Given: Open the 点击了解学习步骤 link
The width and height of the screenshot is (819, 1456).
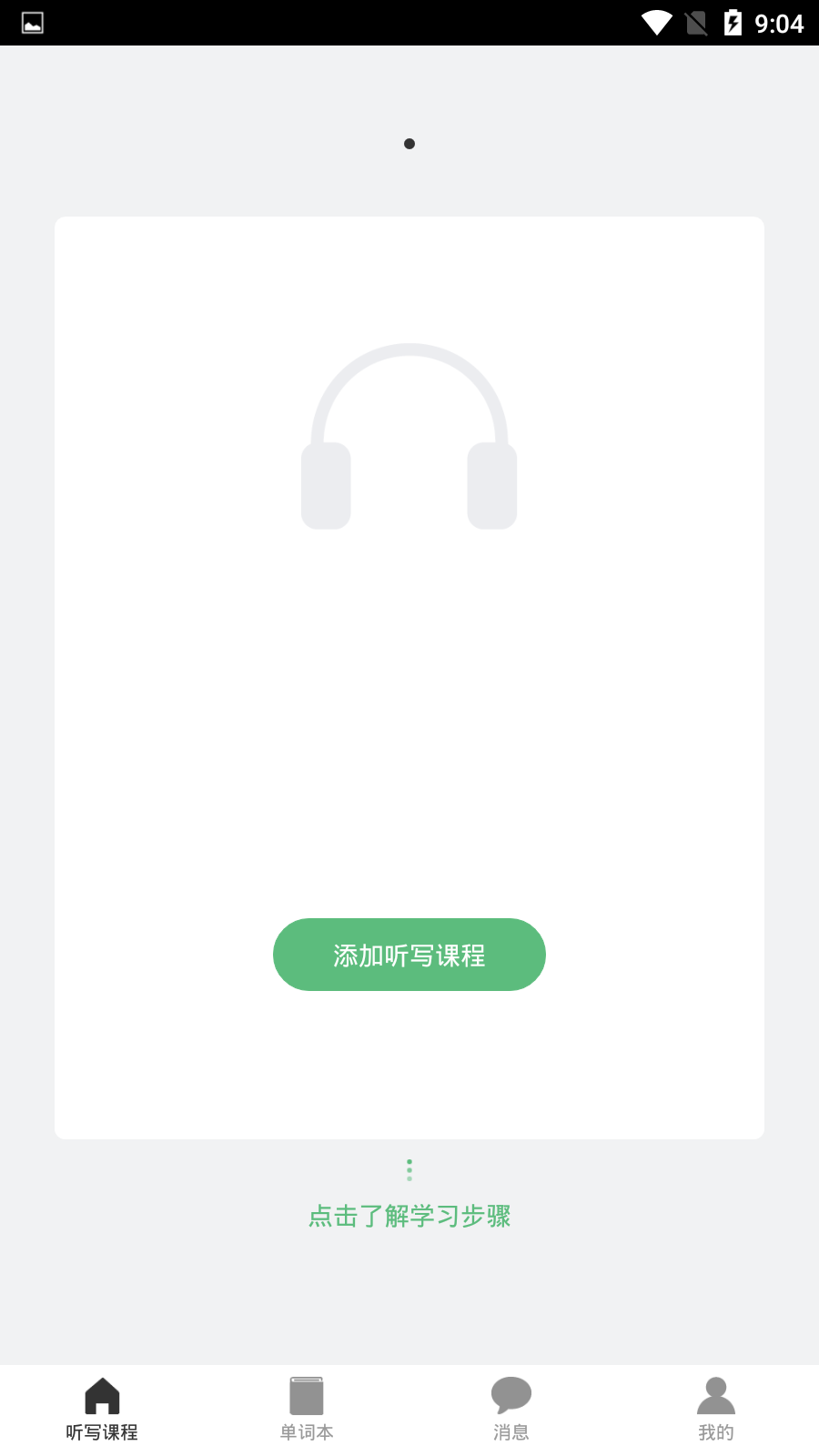Looking at the screenshot, I should click(x=409, y=1216).
